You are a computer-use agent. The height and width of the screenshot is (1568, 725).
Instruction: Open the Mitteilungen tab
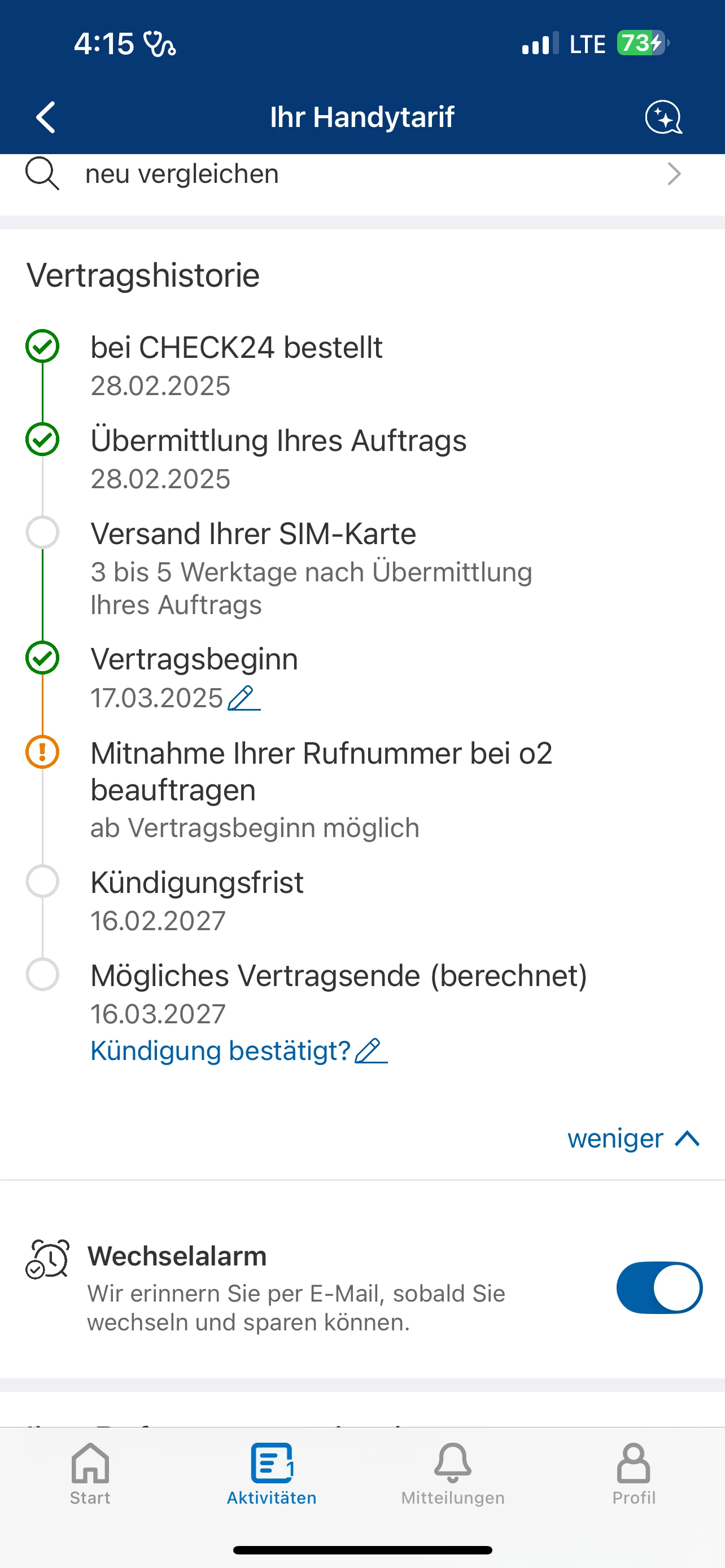[x=453, y=1473]
